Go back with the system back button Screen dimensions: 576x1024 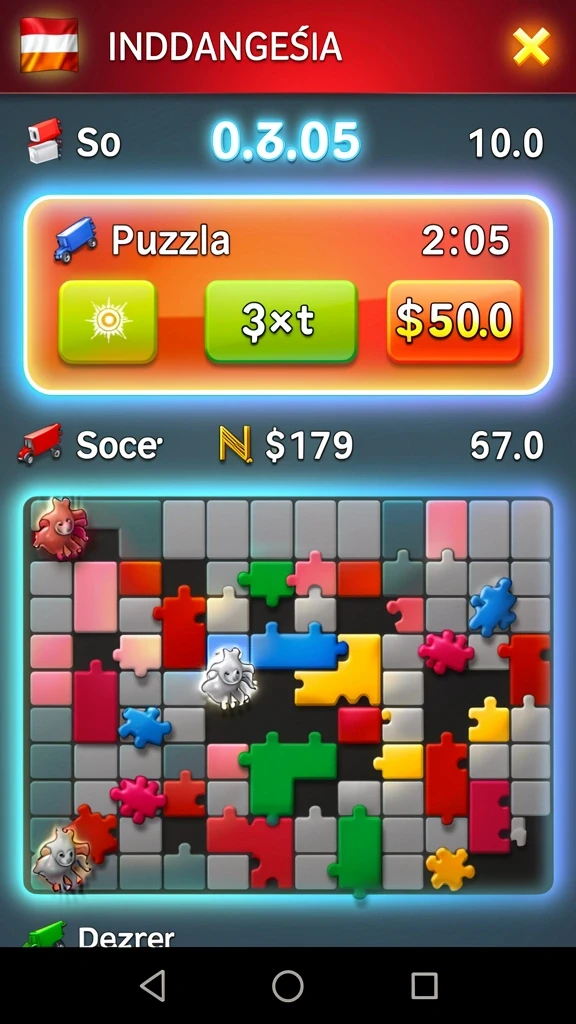click(x=153, y=985)
